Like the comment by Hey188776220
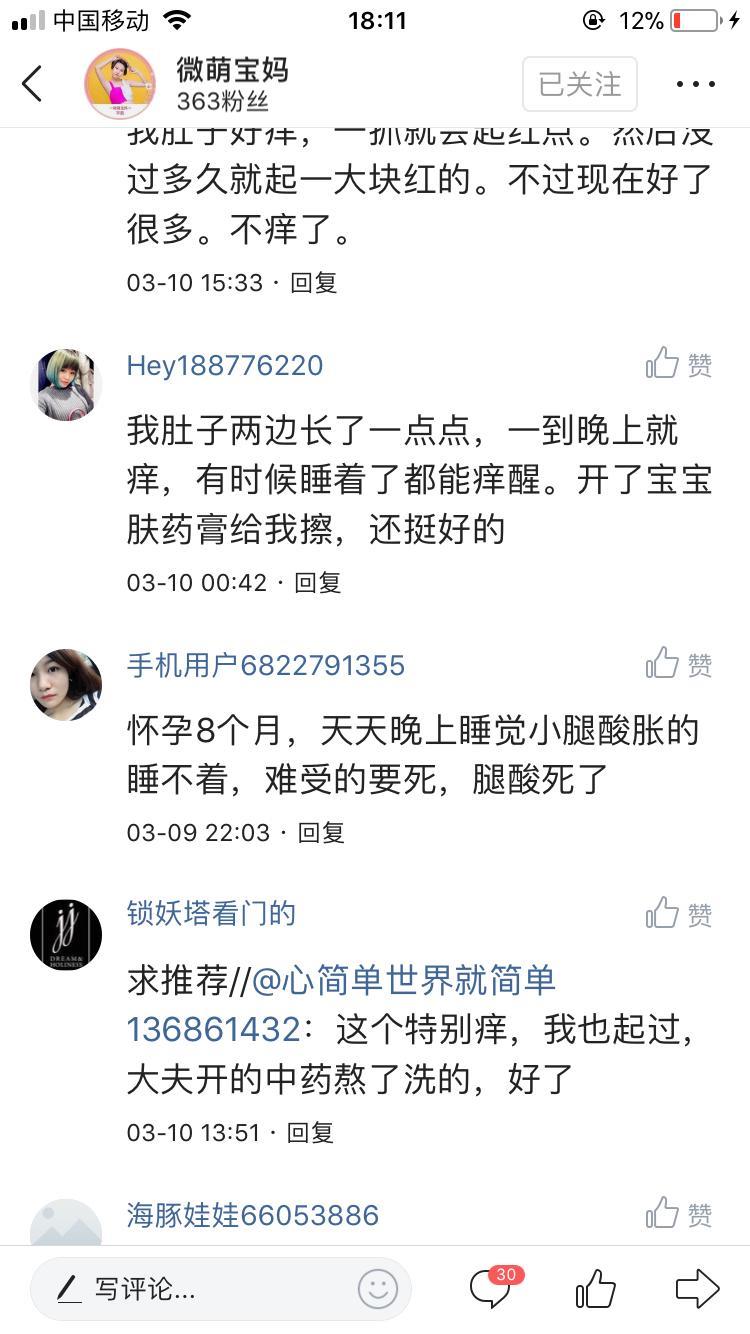The height and width of the screenshot is (1334, 750). coord(678,365)
